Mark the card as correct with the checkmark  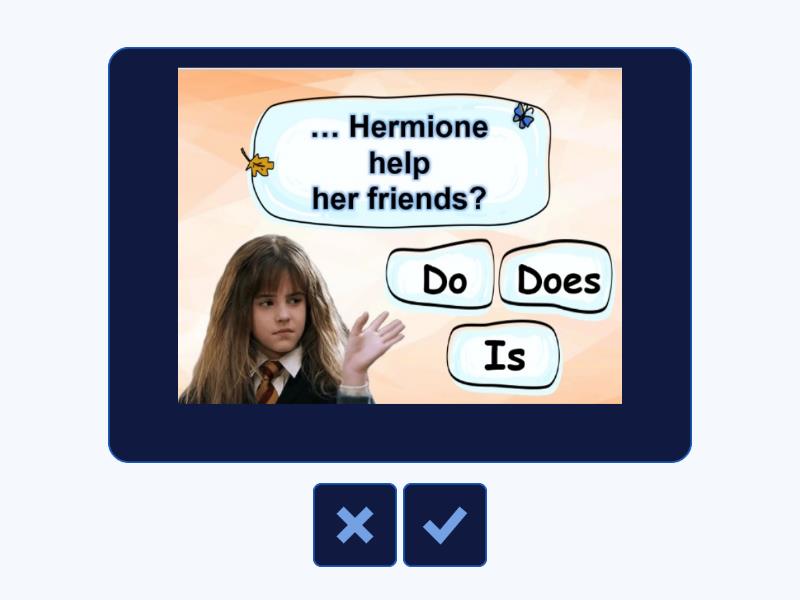445,525
